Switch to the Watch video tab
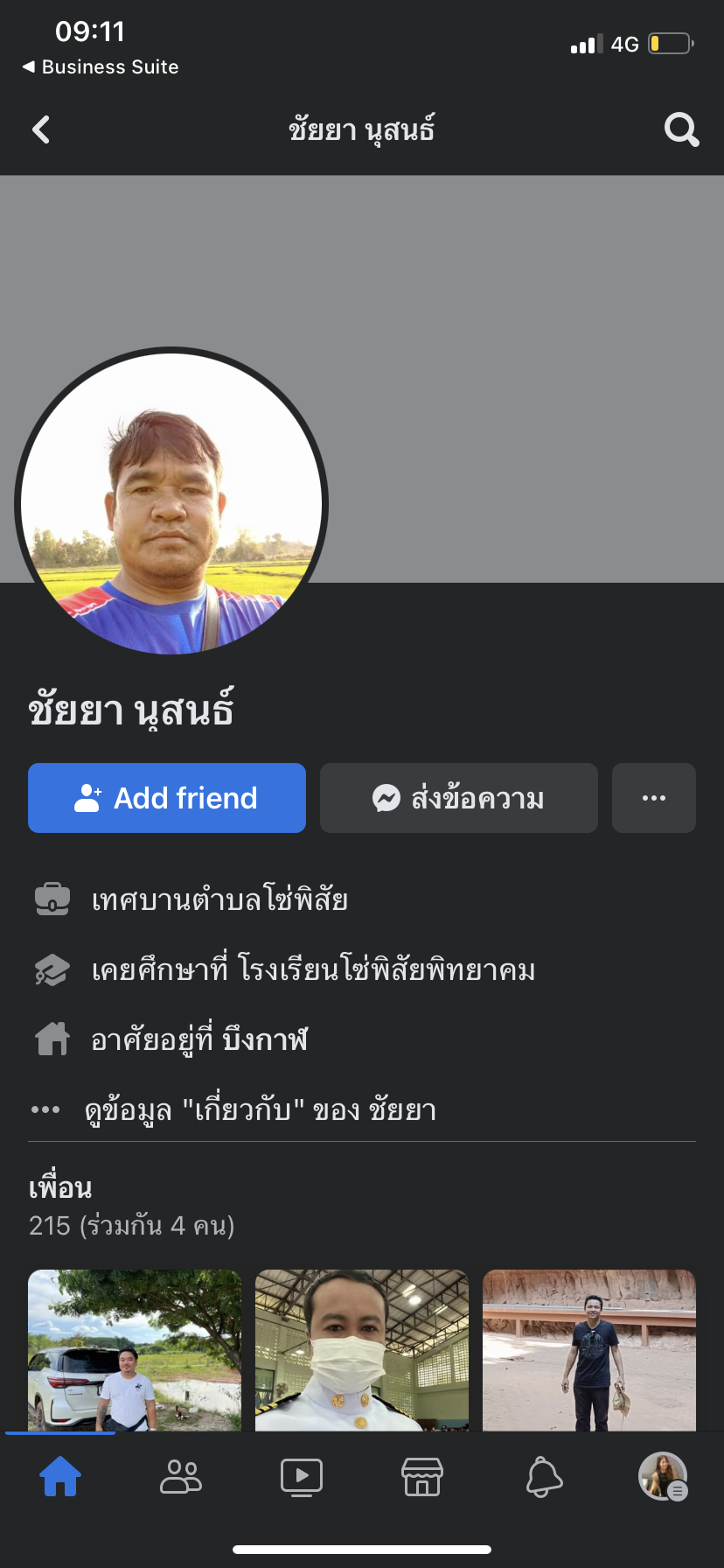 pyautogui.click(x=302, y=1477)
